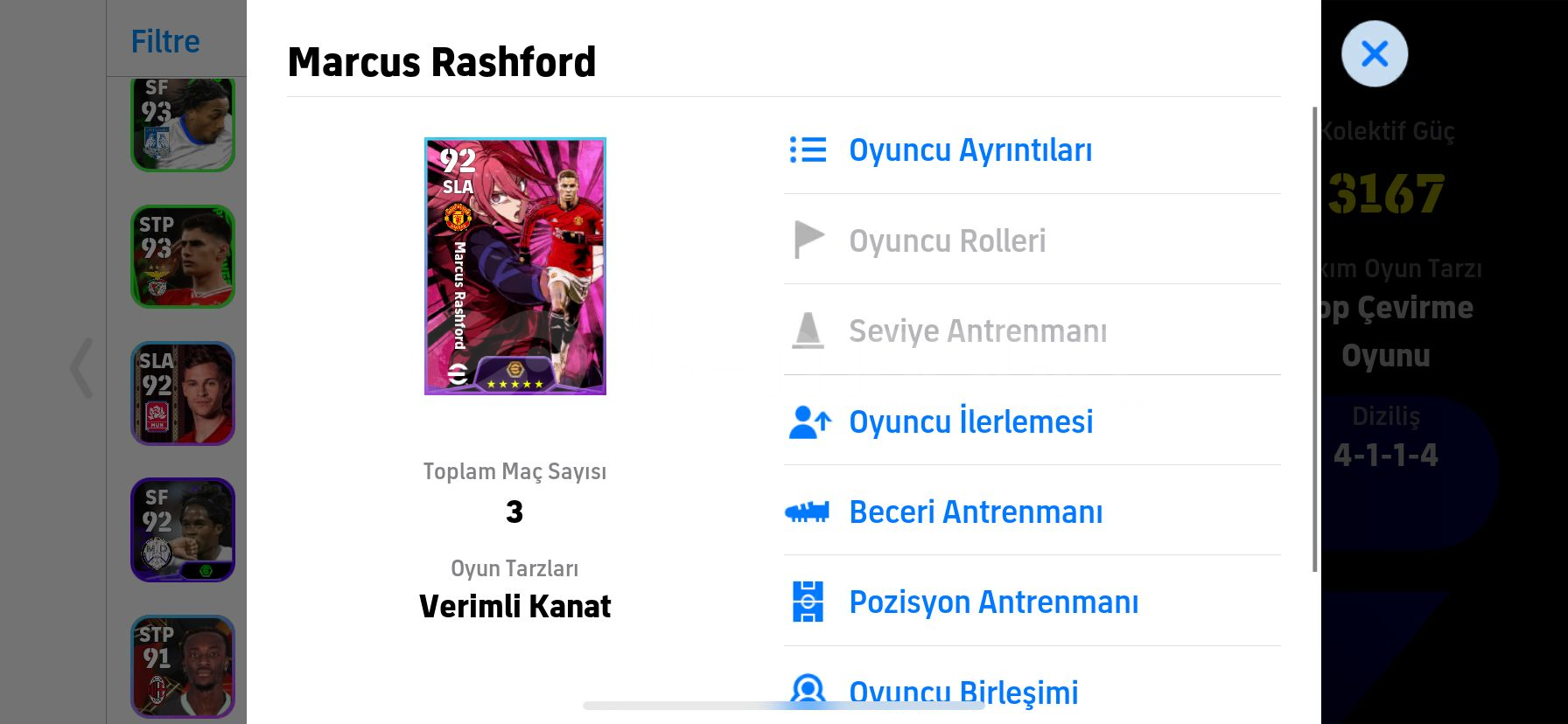The image size is (1568, 724).
Task: Select the SF 92 player card
Action: pos(183,530)
